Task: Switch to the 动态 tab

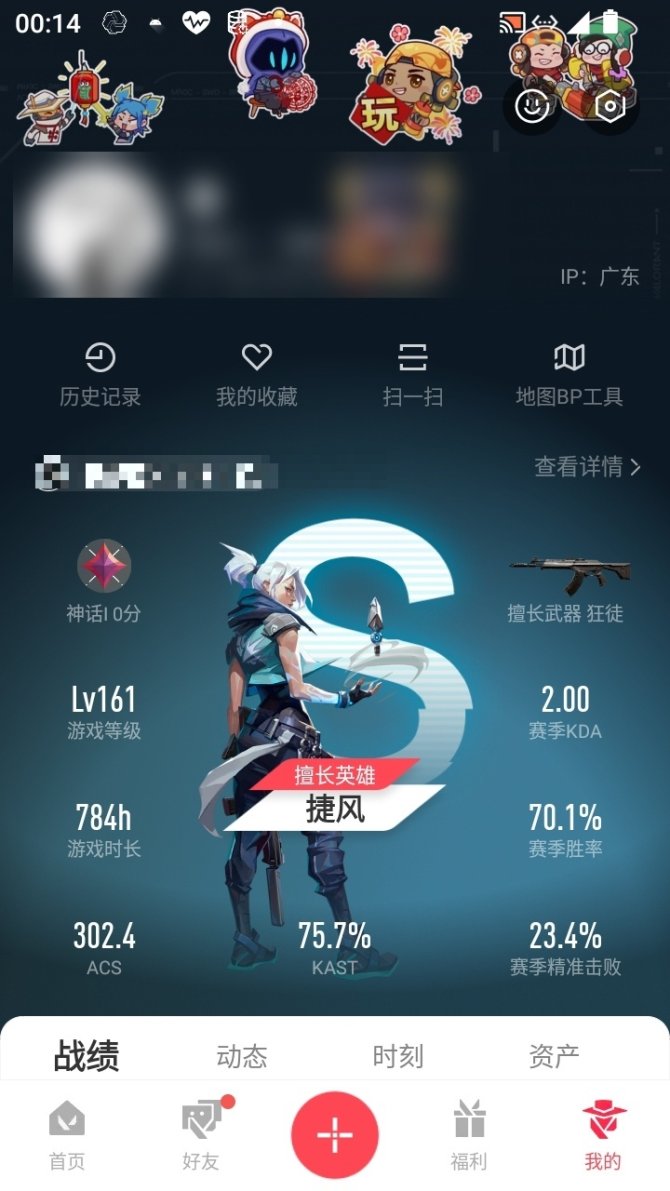Action: pyautogui.click(x=242, y=1056)
